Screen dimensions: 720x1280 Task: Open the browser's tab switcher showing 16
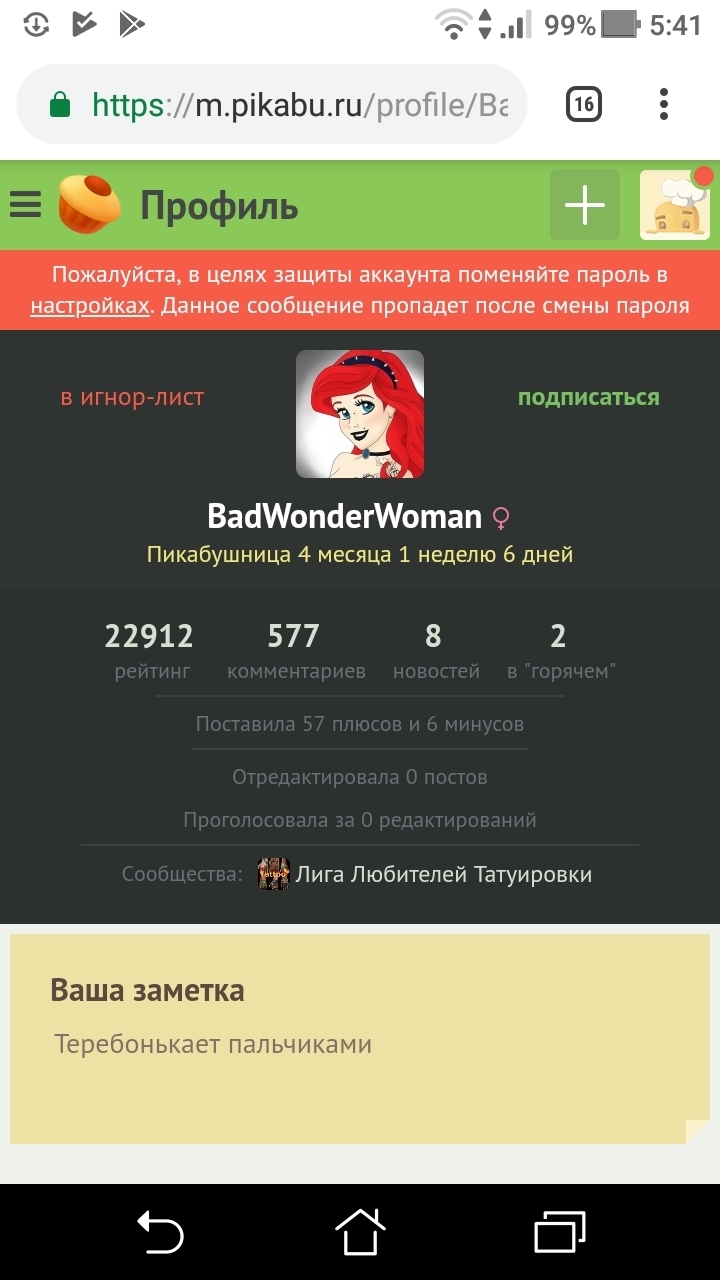click(x=584, y=105)
